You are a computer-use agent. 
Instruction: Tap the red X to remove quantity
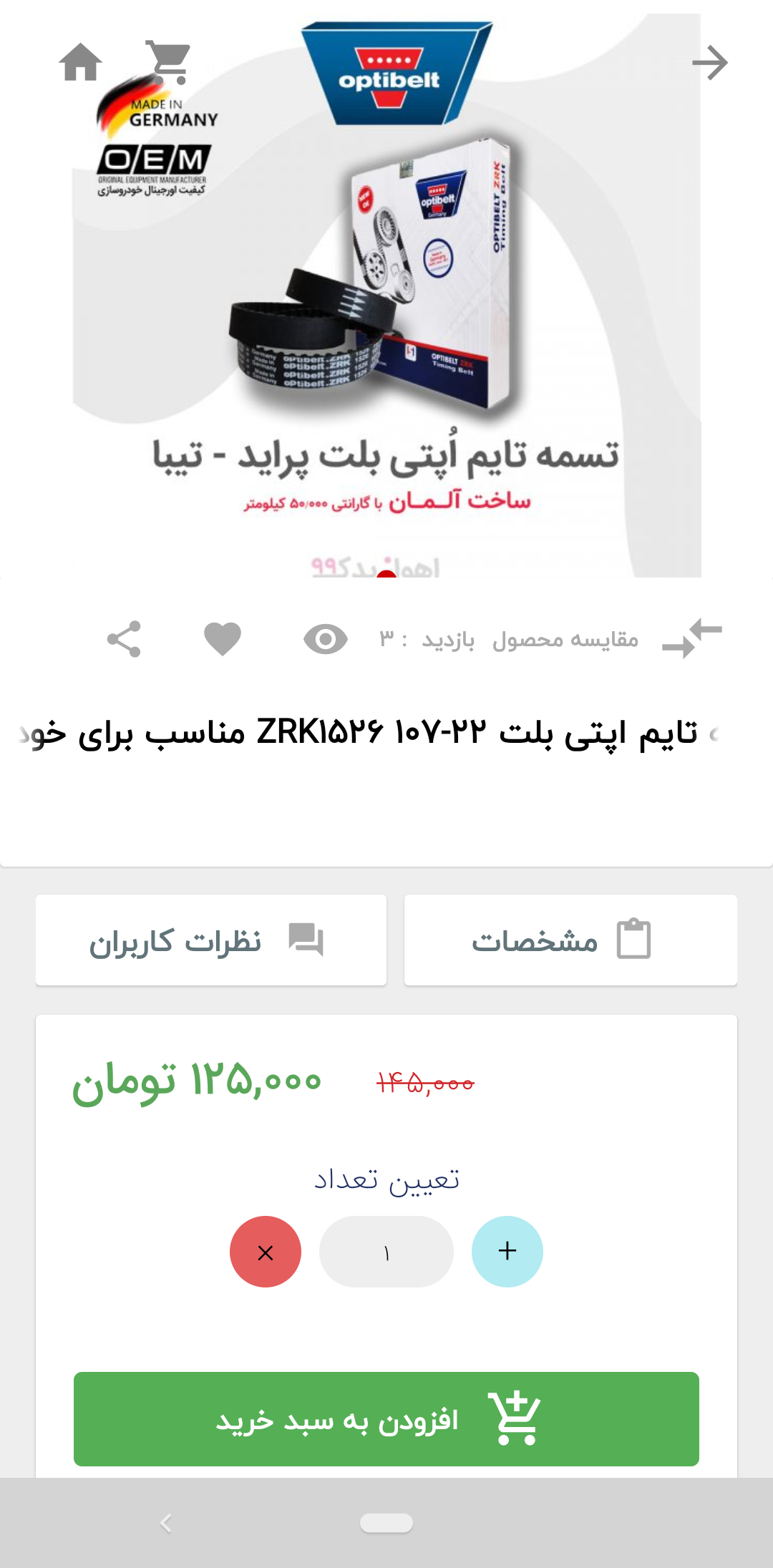[265, 1252]
